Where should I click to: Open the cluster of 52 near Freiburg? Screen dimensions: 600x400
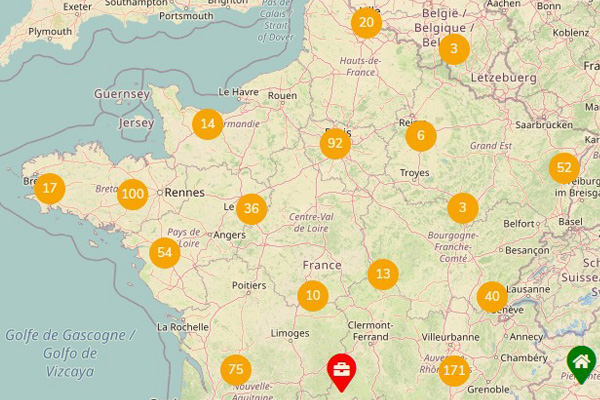pos(564,168)
